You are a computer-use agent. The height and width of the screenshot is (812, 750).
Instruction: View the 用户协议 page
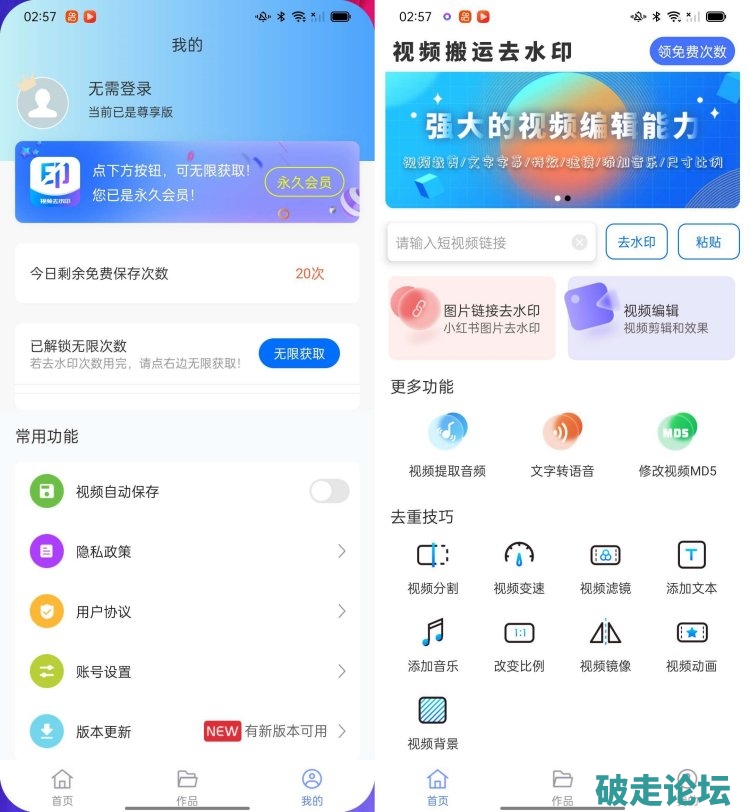(187, 611)
